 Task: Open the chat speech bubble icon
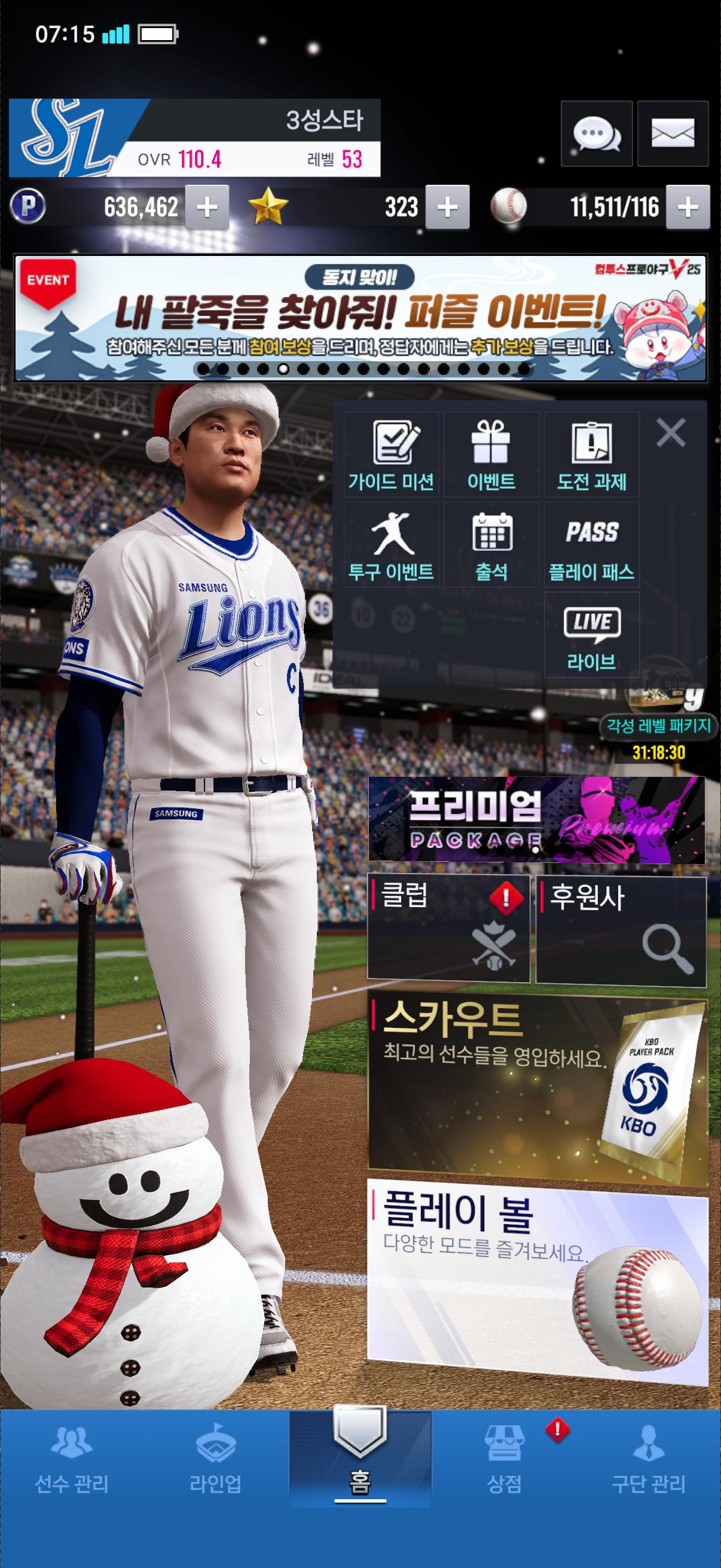[x=596, y=134]
